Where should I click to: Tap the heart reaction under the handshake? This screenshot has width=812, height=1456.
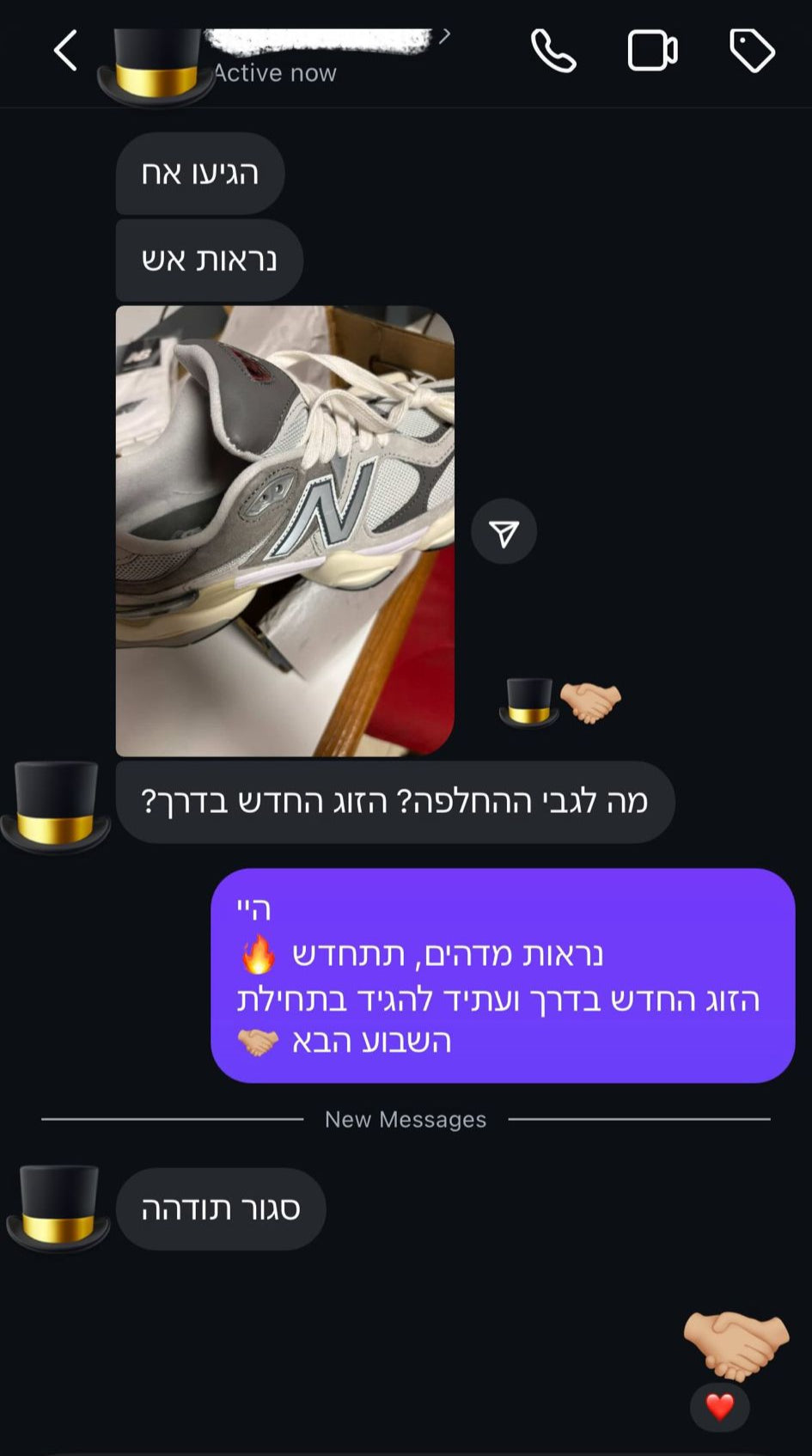click(x=719, y=1407)
